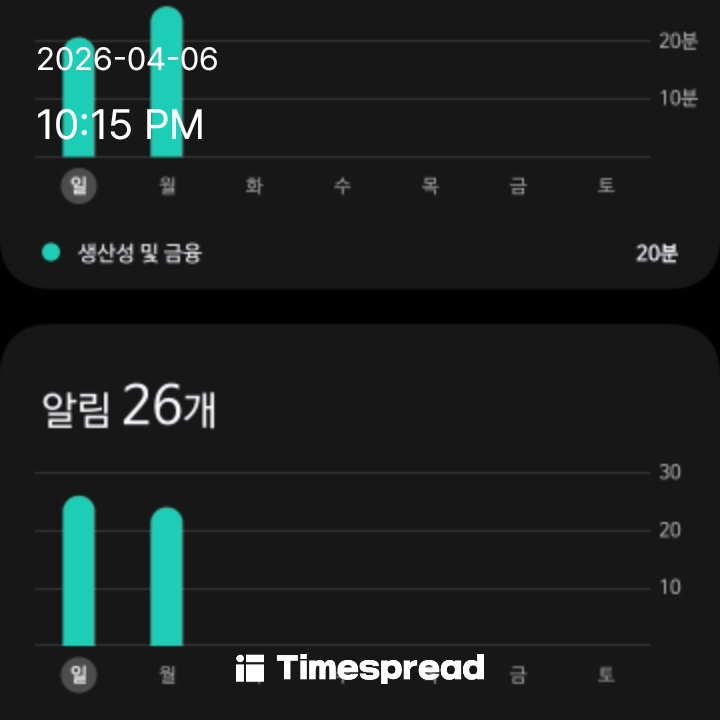Switch to 월 in the 알림 chart

click(167, 675)
